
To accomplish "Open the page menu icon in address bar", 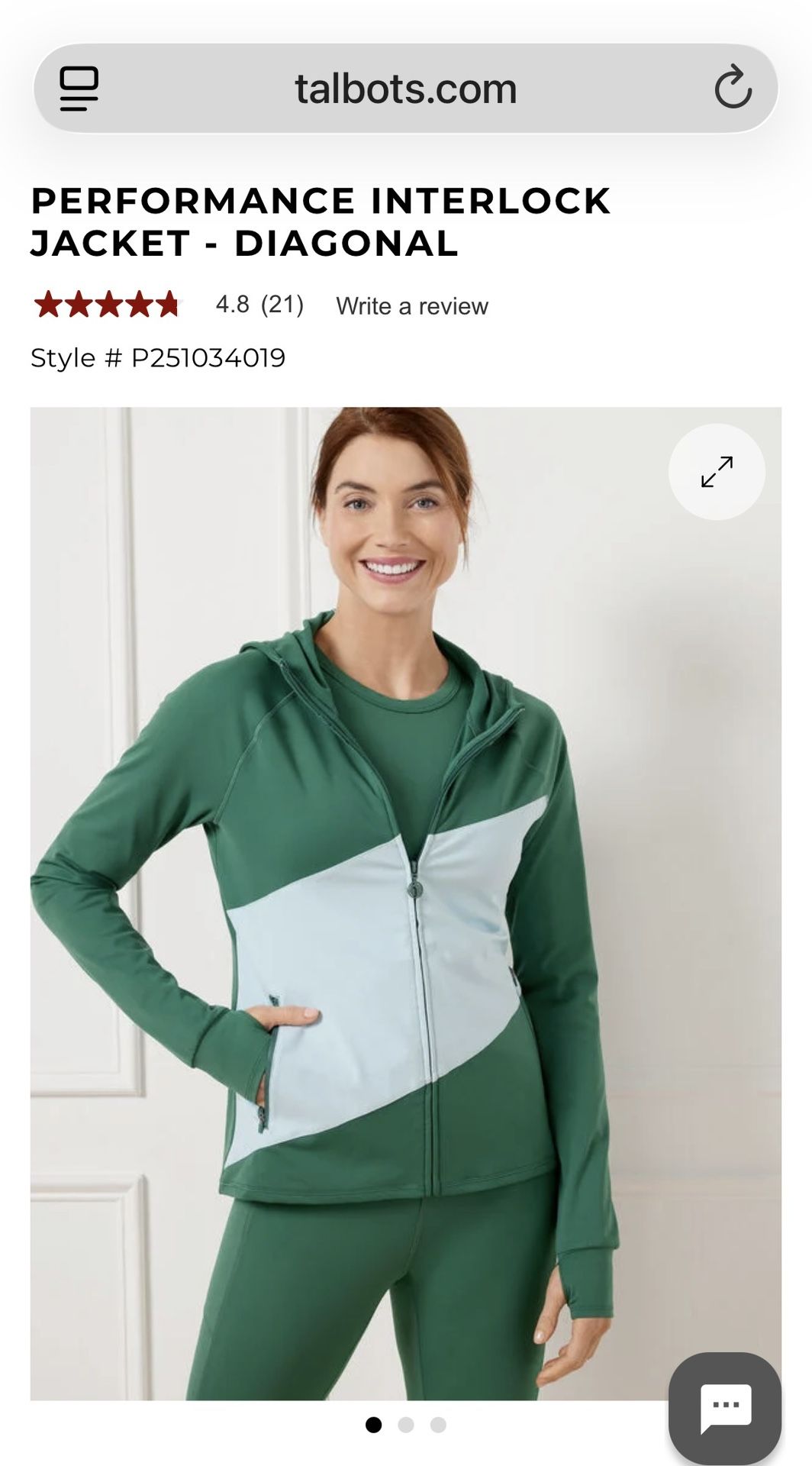I will click(x=79, y=89).
